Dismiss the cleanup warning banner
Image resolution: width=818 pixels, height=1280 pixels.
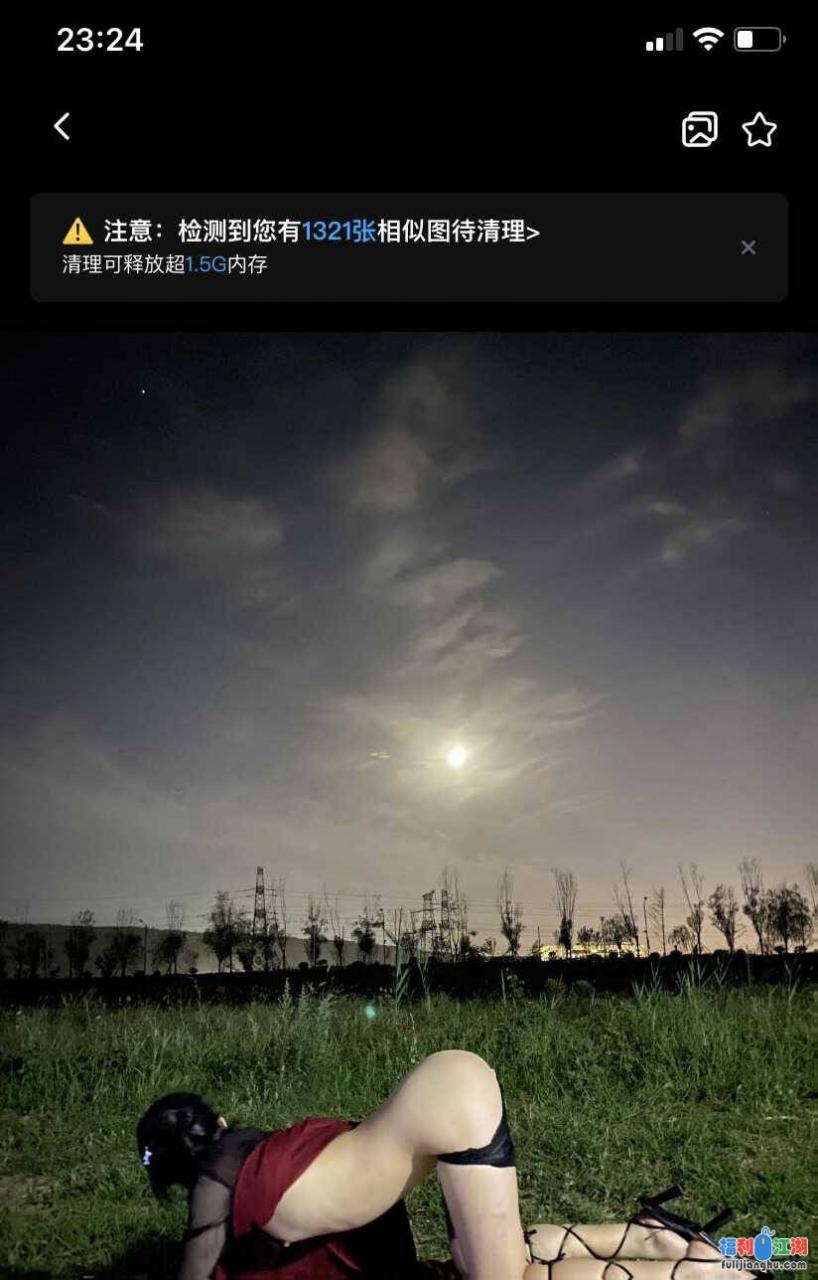click(748, 248)
